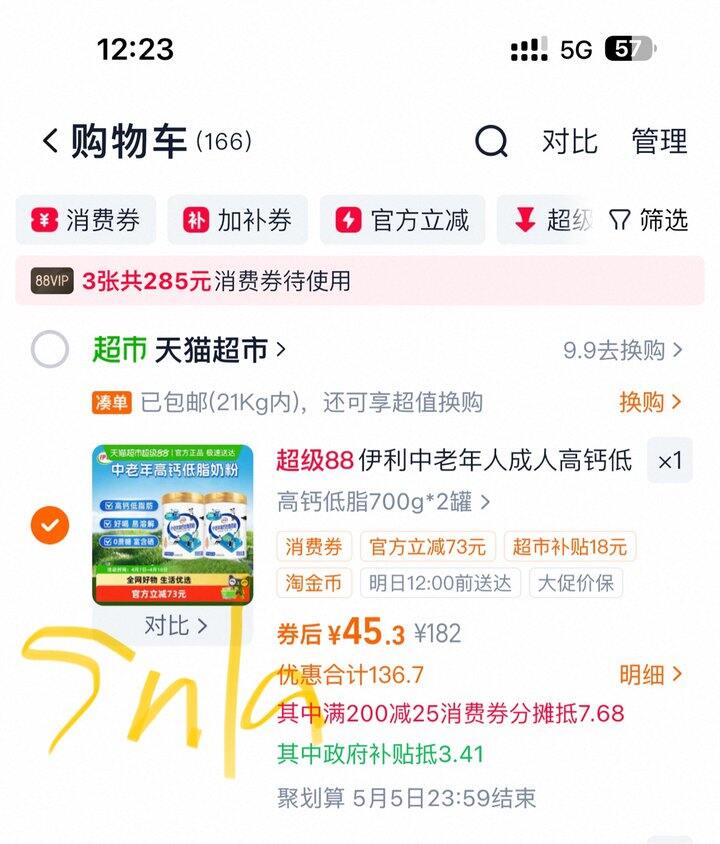Open the 88VIP 消费券待使用 banner

pyautogui.click(x=360, y=281)
